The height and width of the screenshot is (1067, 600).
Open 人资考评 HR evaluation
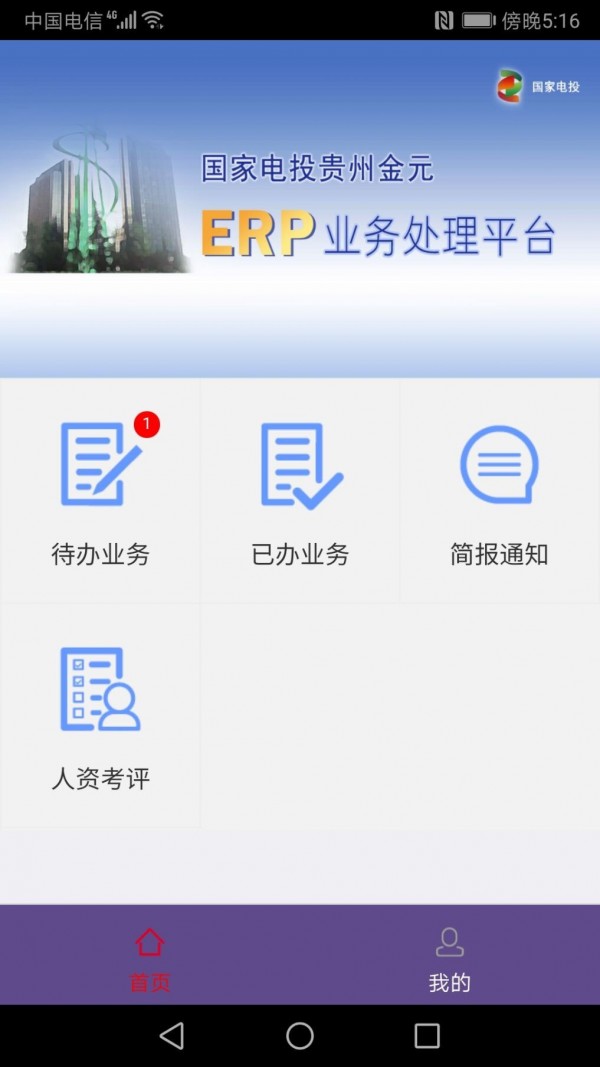pos(100,716)
